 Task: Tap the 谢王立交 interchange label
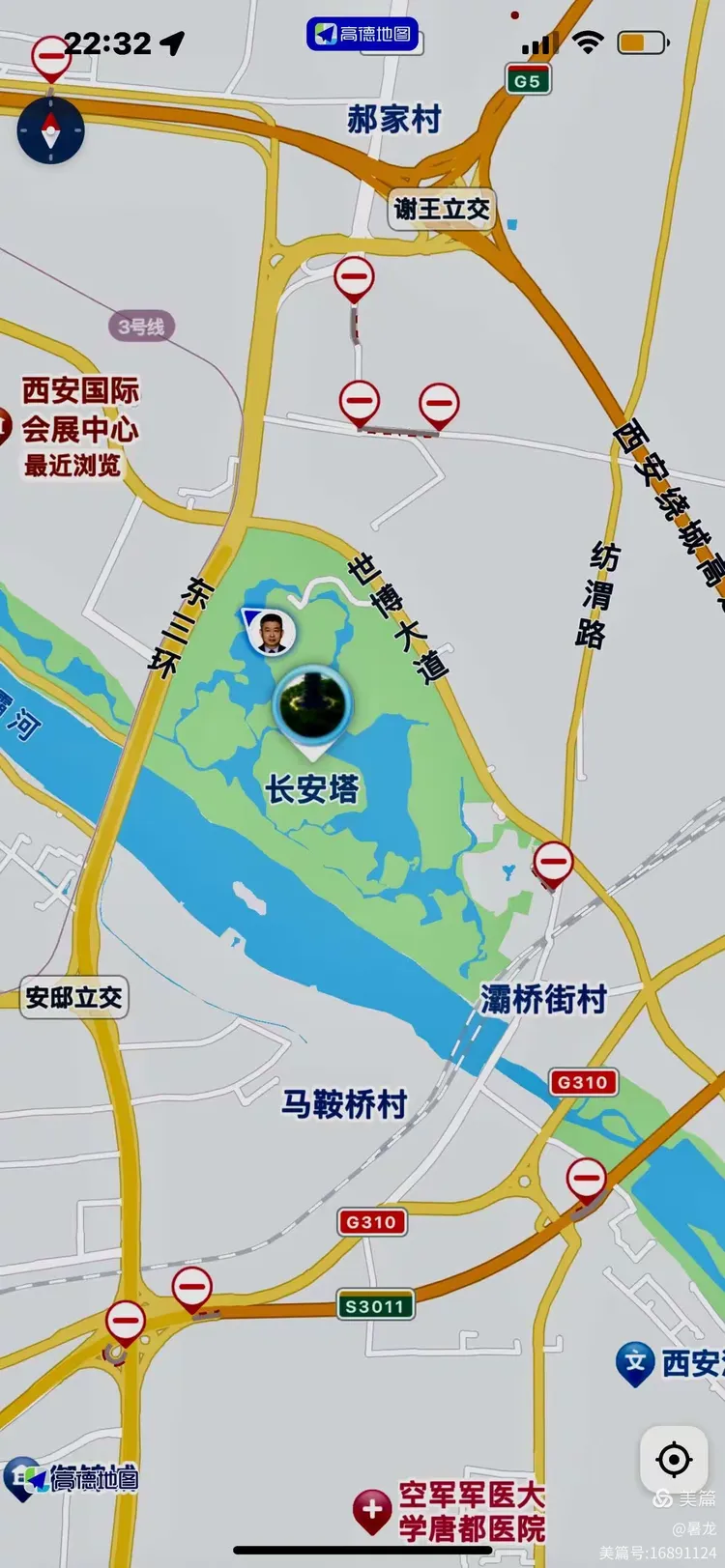click(x=444, y=207)
